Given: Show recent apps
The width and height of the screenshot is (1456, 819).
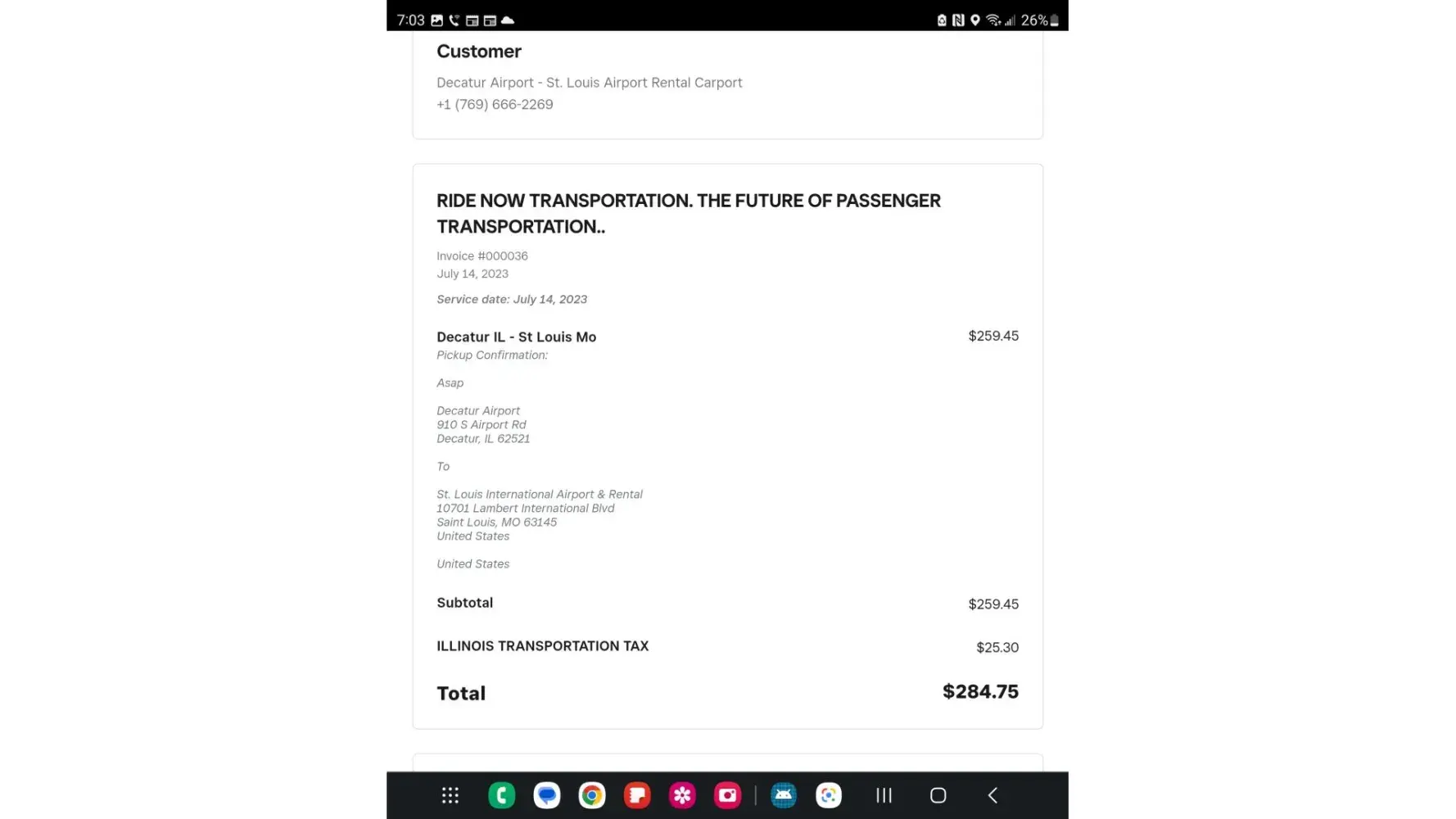Looking at the screenshot, I should click(x=884, y=795).
